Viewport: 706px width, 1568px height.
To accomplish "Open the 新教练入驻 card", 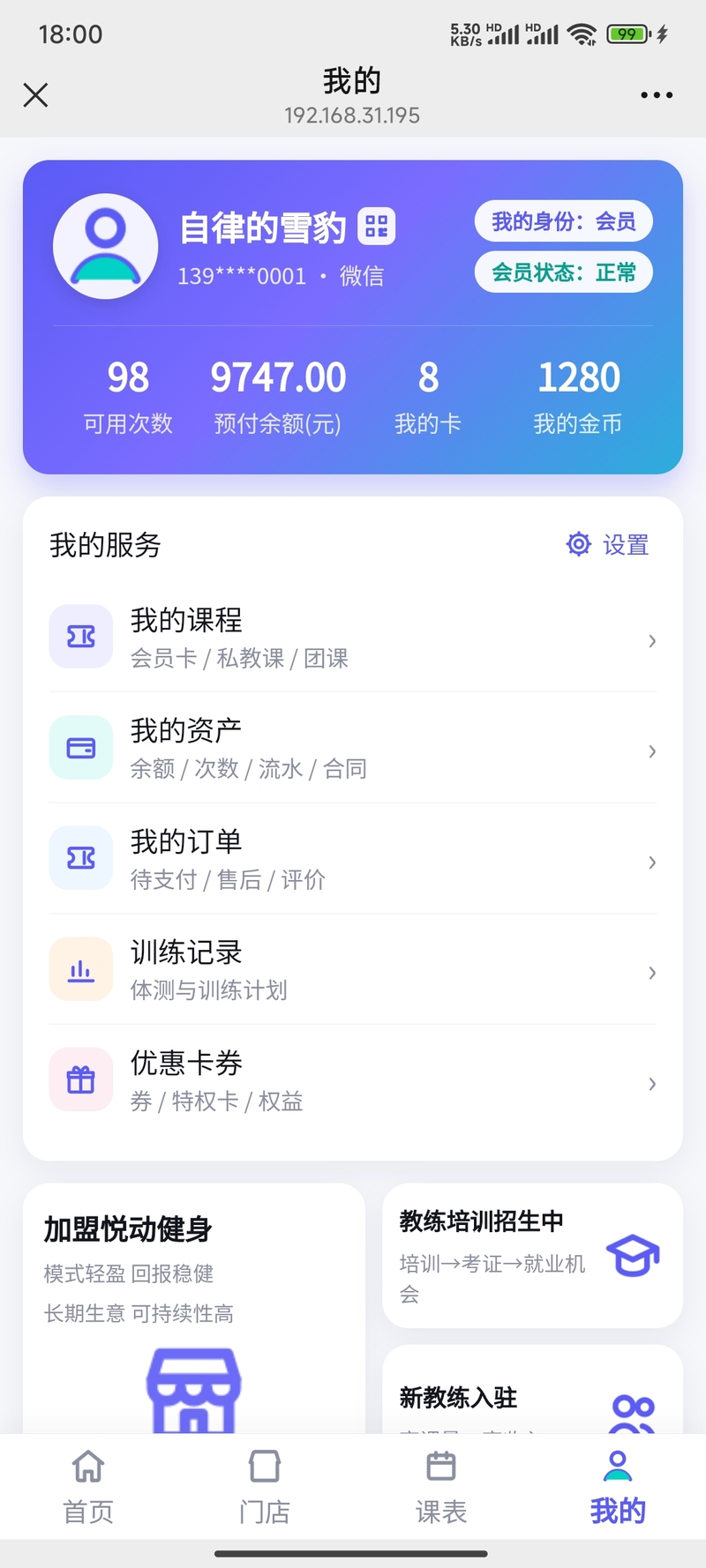I will pos(533,1390).
